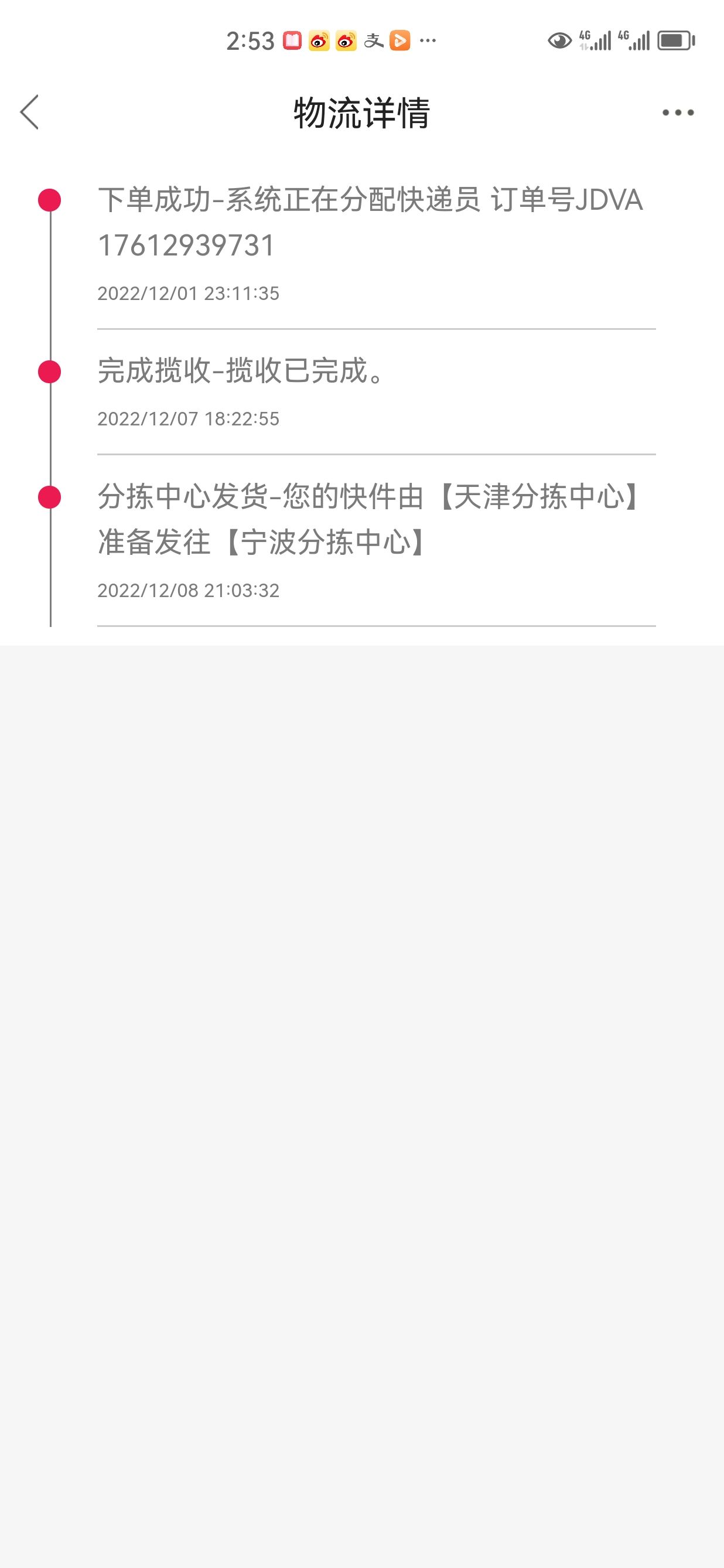Go back from the 物流详情 page

pyautogui.click(x=29, y=112)
